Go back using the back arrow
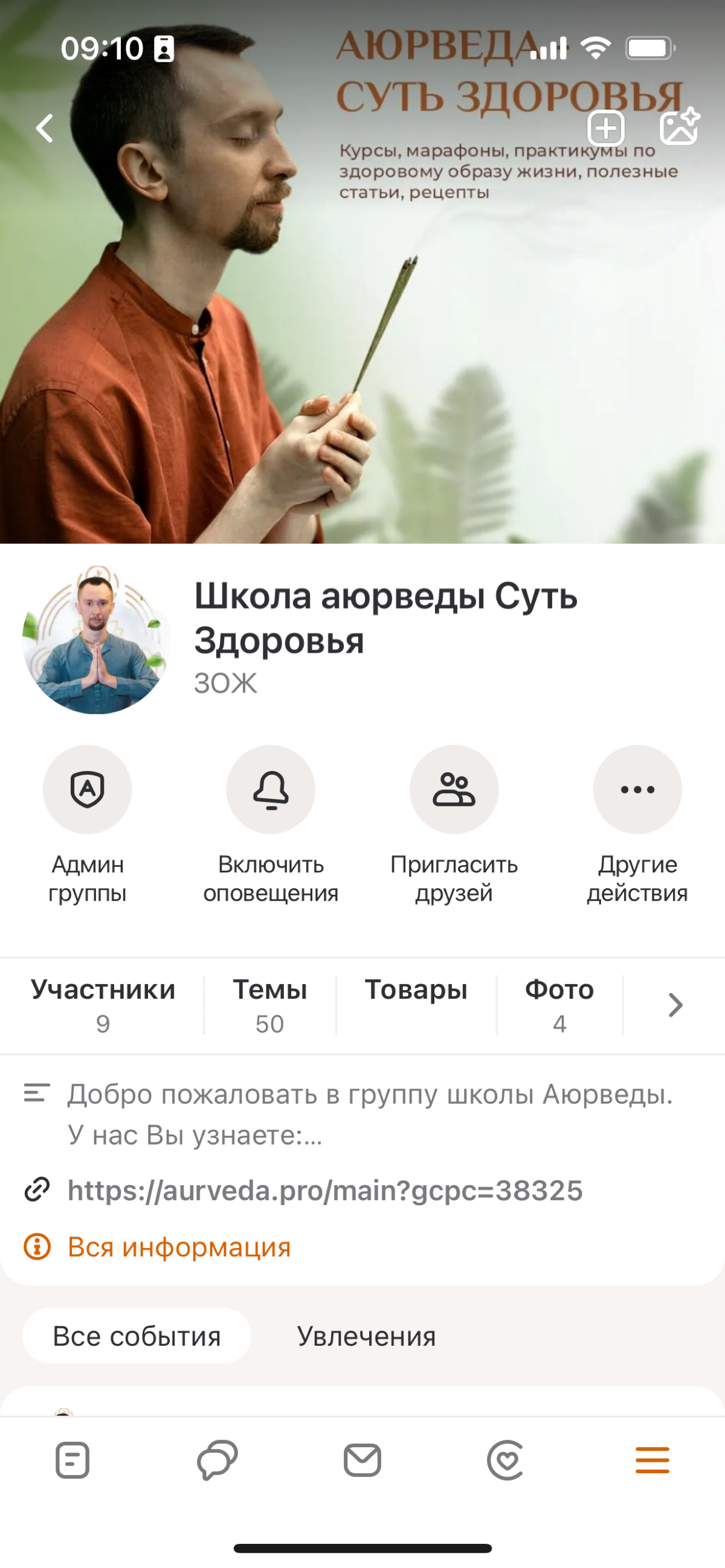The width and height of the screenshot is (725, 1568). pos(43,129)
